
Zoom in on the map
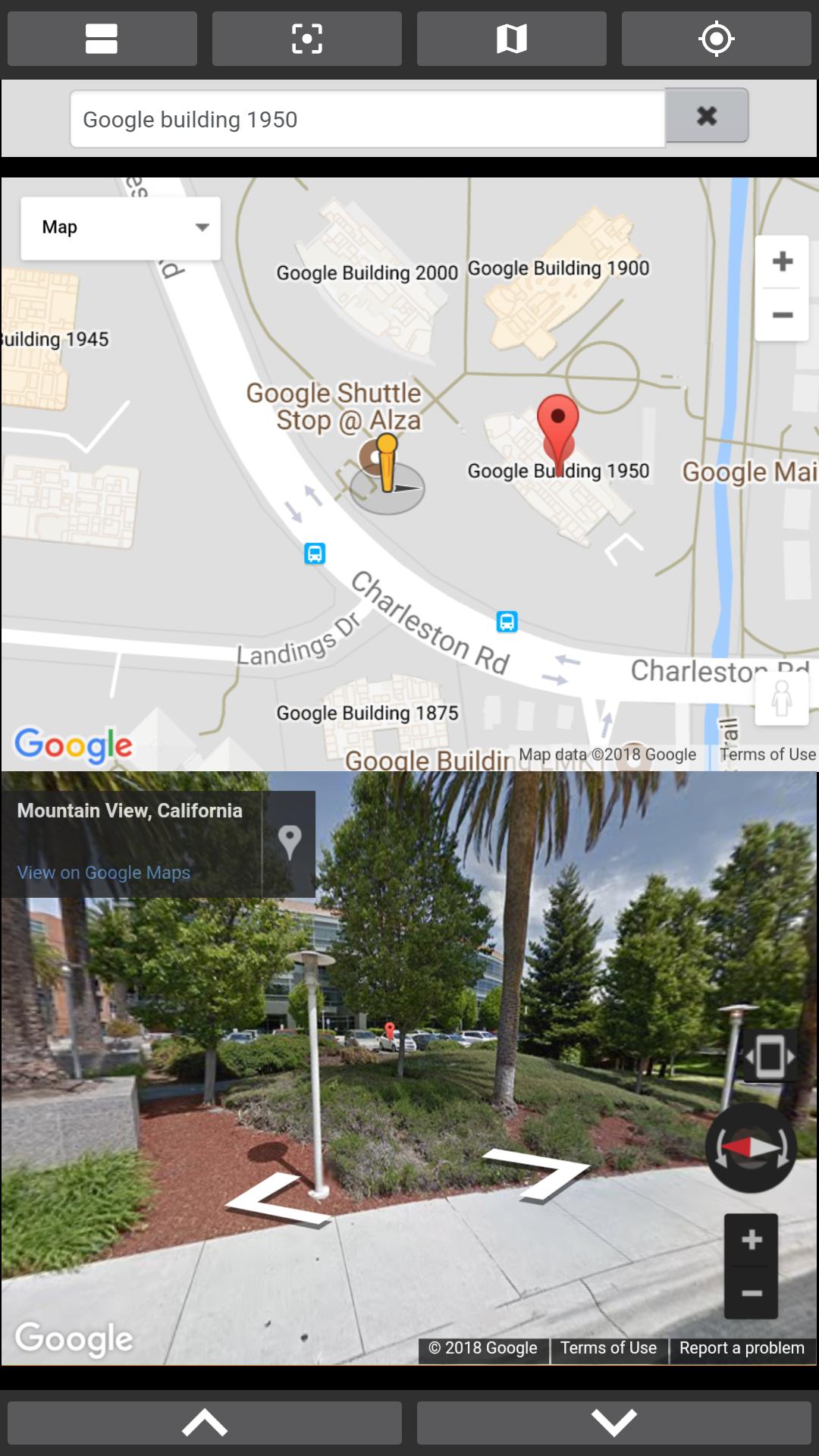pos(782,262)
